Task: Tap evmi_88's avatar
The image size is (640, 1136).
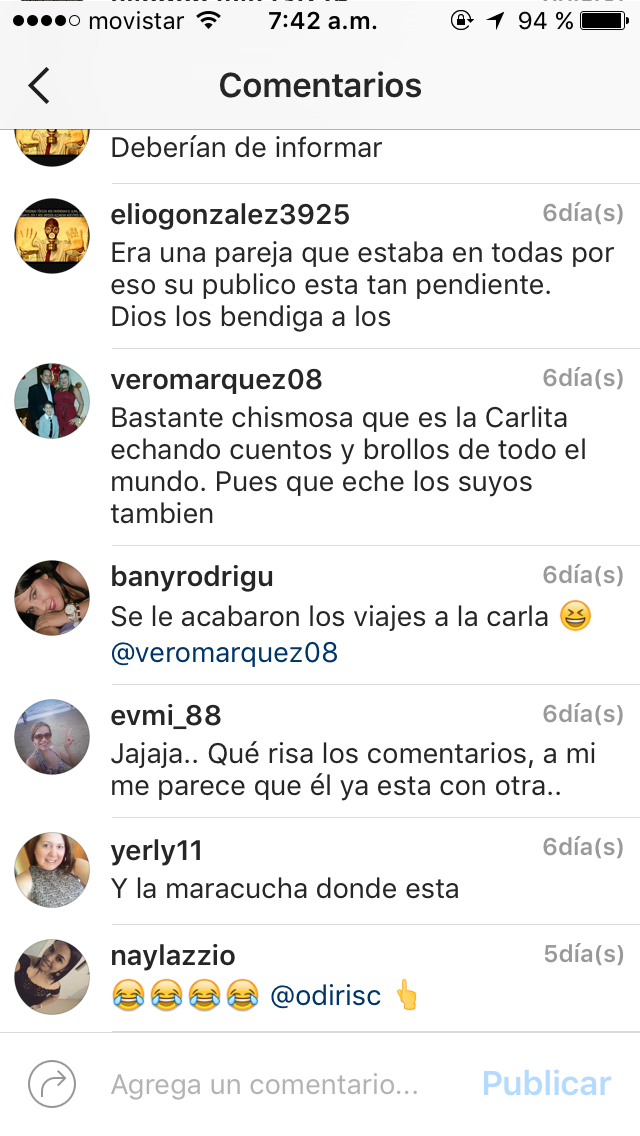Action: tap(52, 737)
